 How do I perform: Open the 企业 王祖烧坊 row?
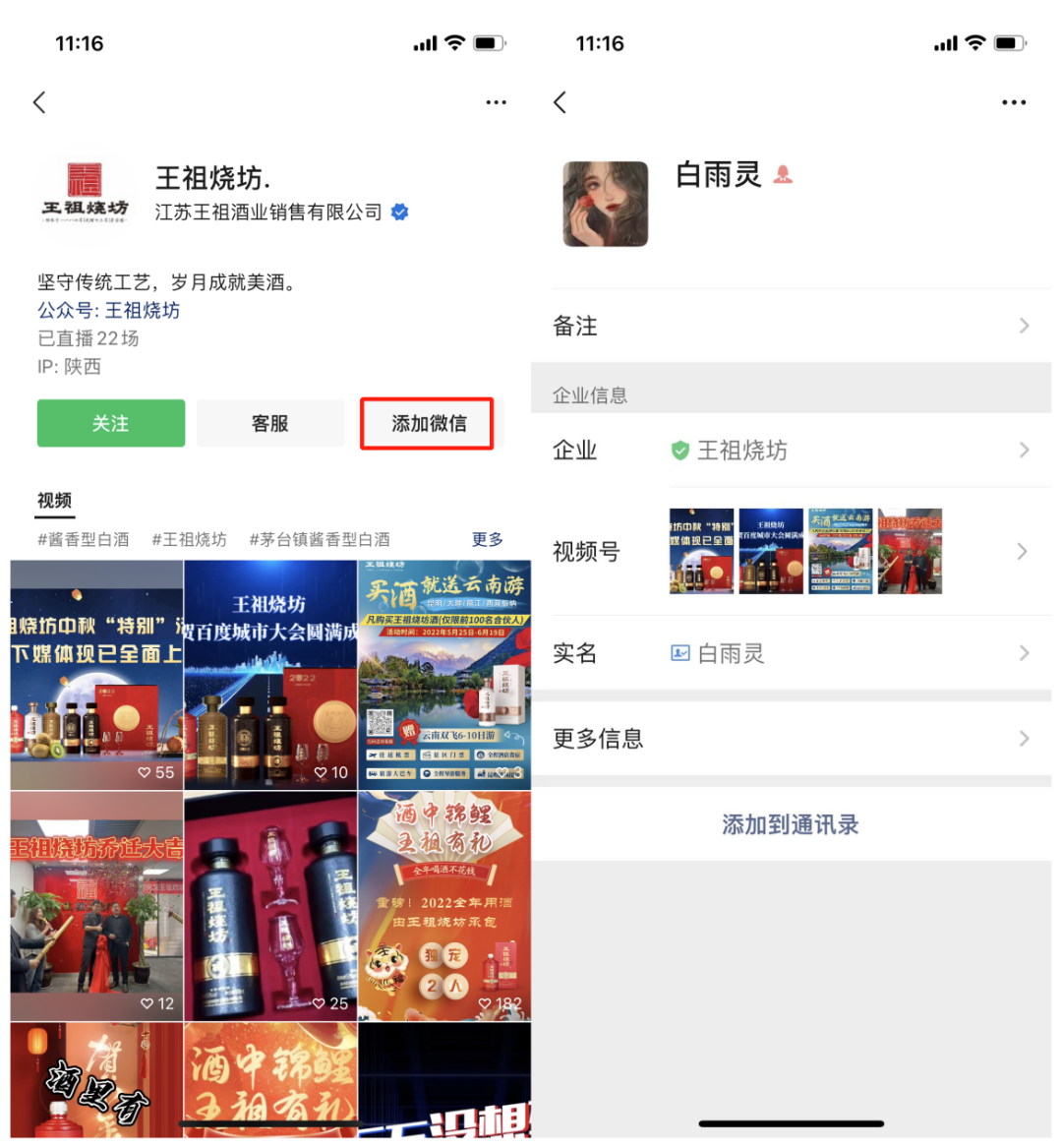point(791,451)
